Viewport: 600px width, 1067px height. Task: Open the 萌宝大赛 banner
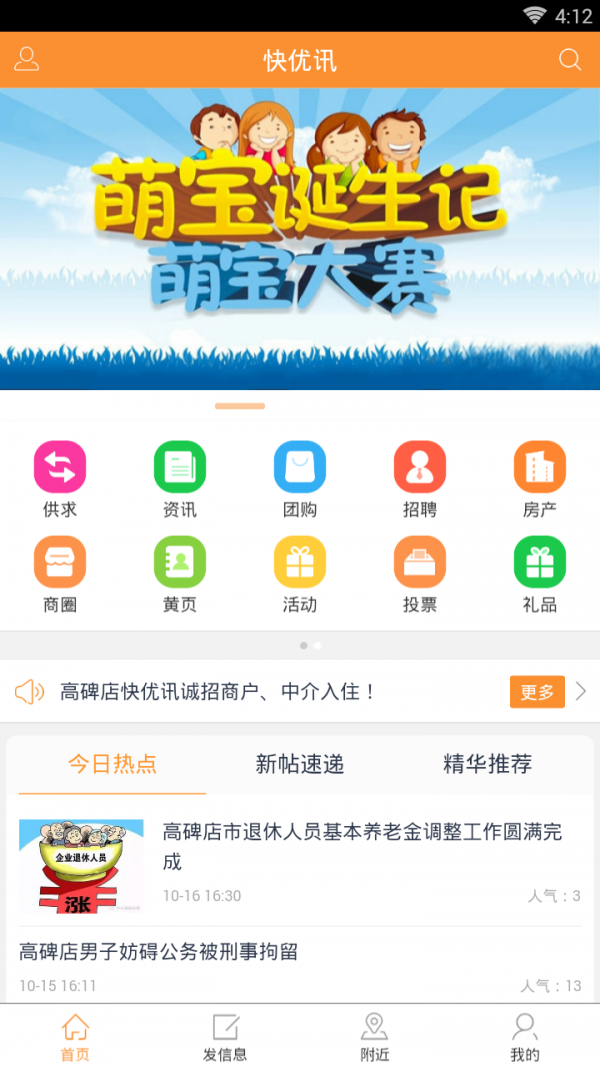coord(300,238)
